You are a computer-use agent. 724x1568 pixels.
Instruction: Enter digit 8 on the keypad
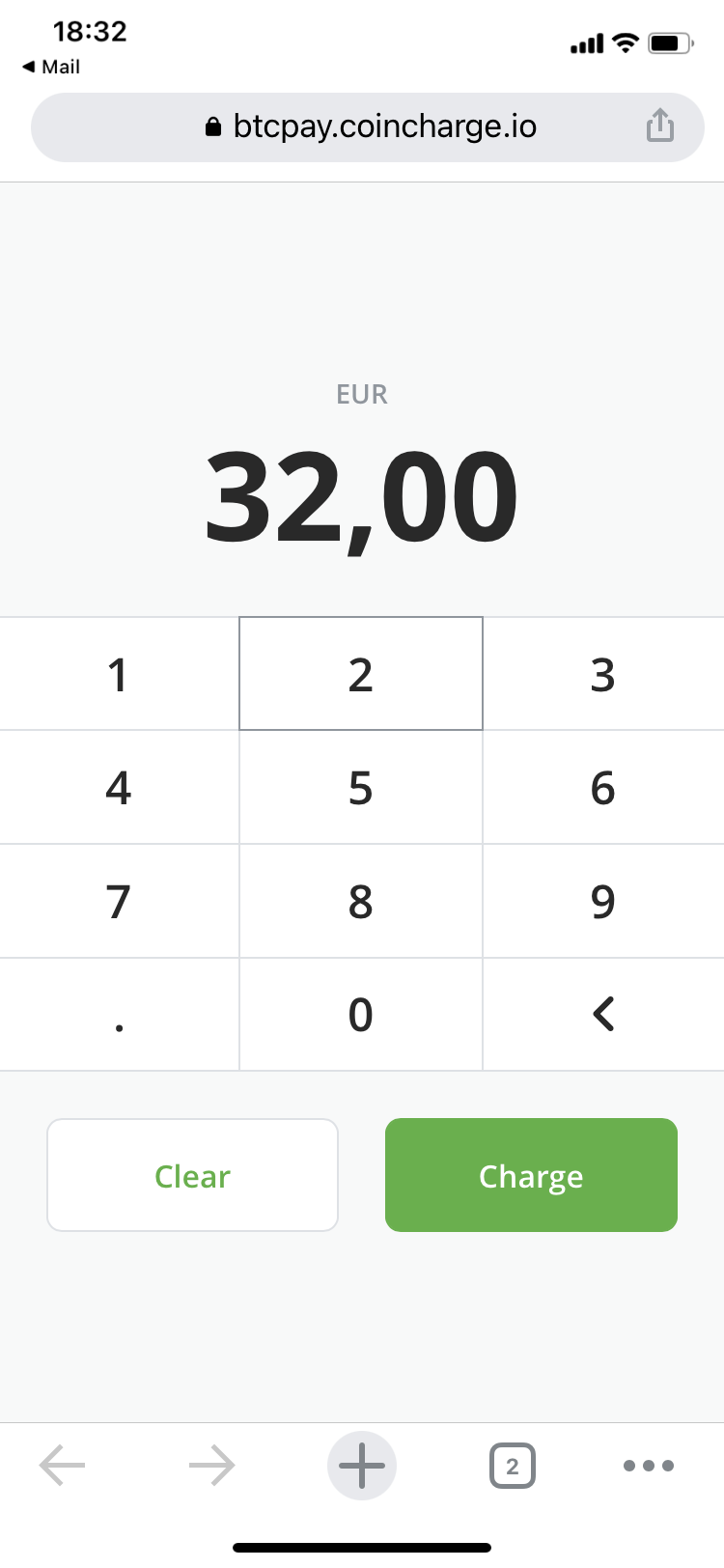(361, 901)
